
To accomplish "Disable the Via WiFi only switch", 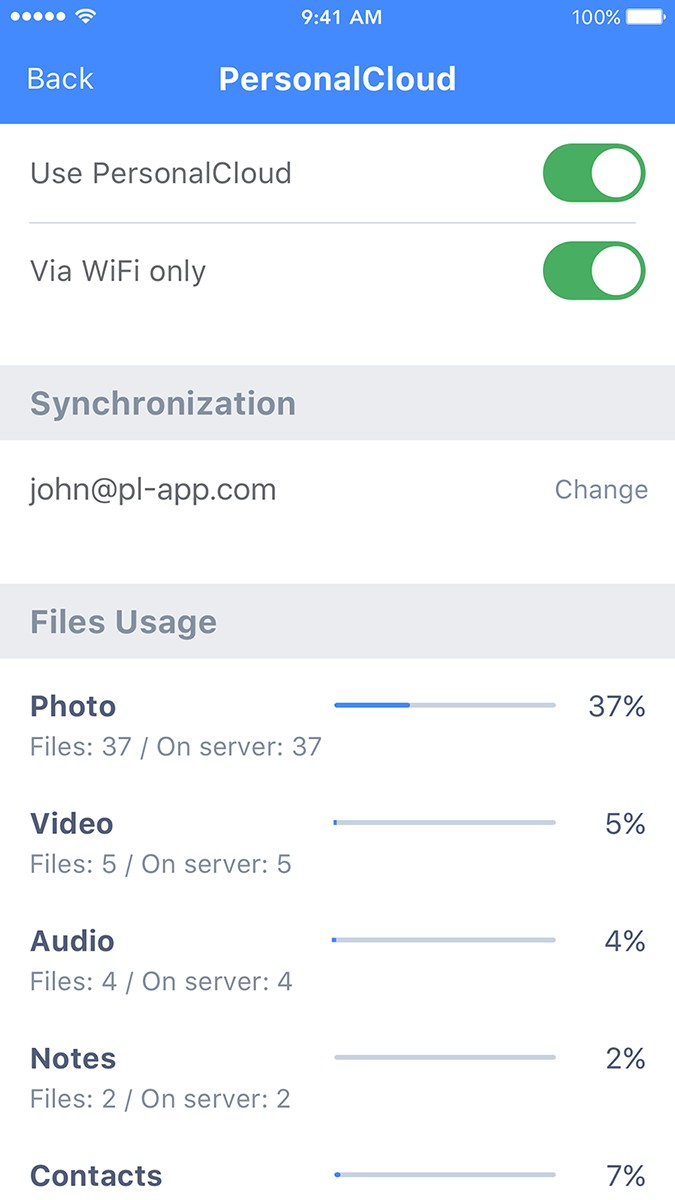I will (594, 270).
